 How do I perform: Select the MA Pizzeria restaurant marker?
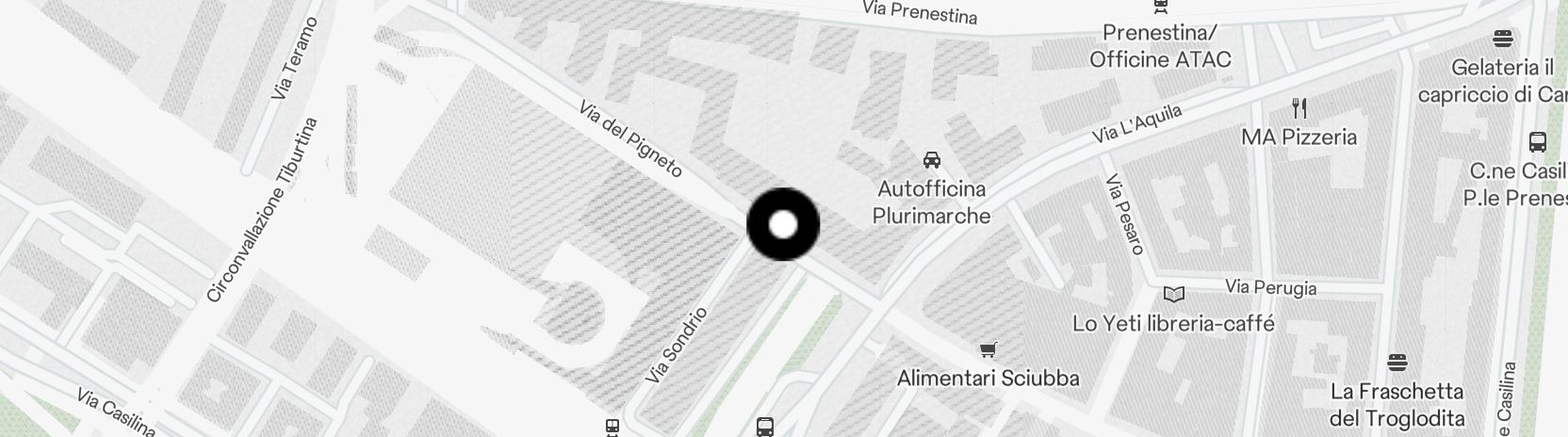point(1299,107)
